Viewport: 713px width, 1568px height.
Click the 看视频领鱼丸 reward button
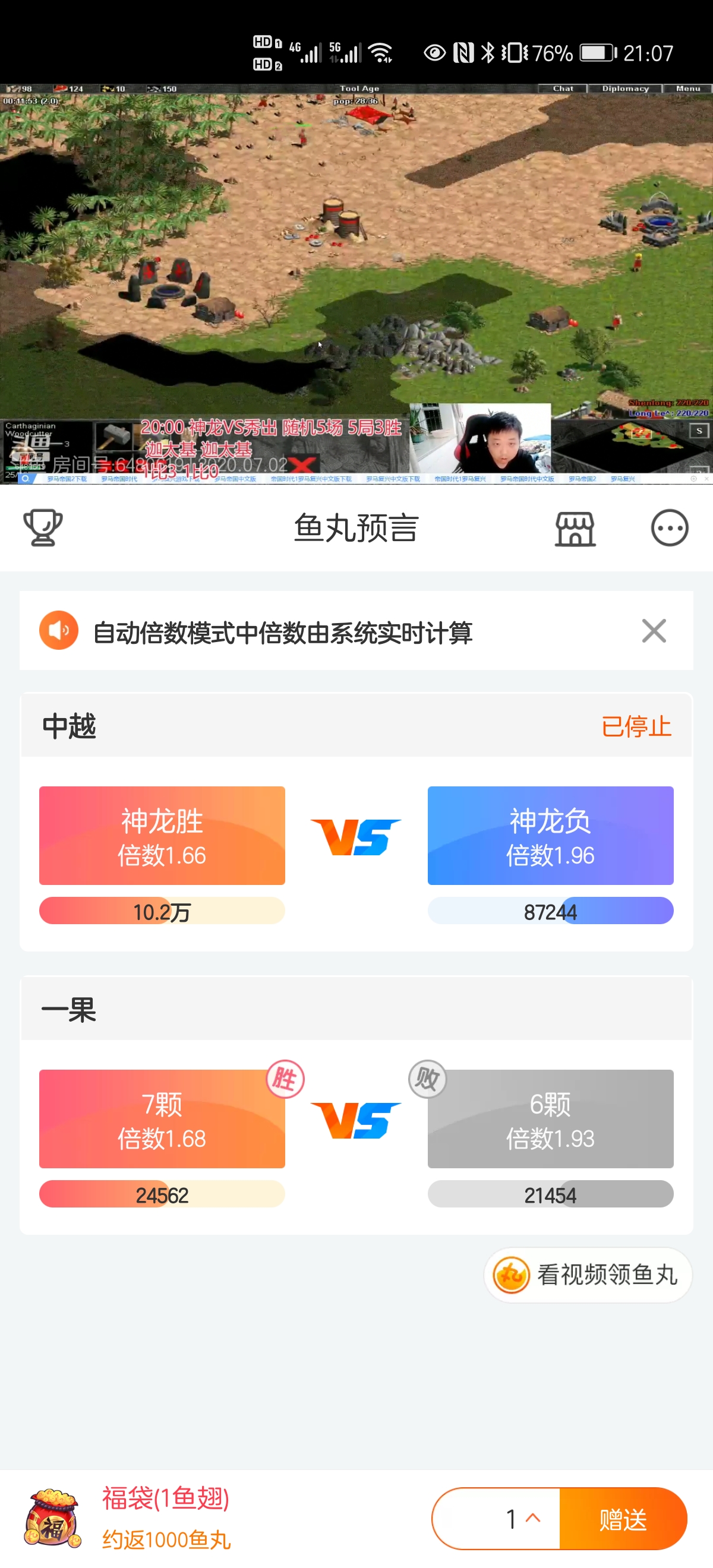point(586,1275)
